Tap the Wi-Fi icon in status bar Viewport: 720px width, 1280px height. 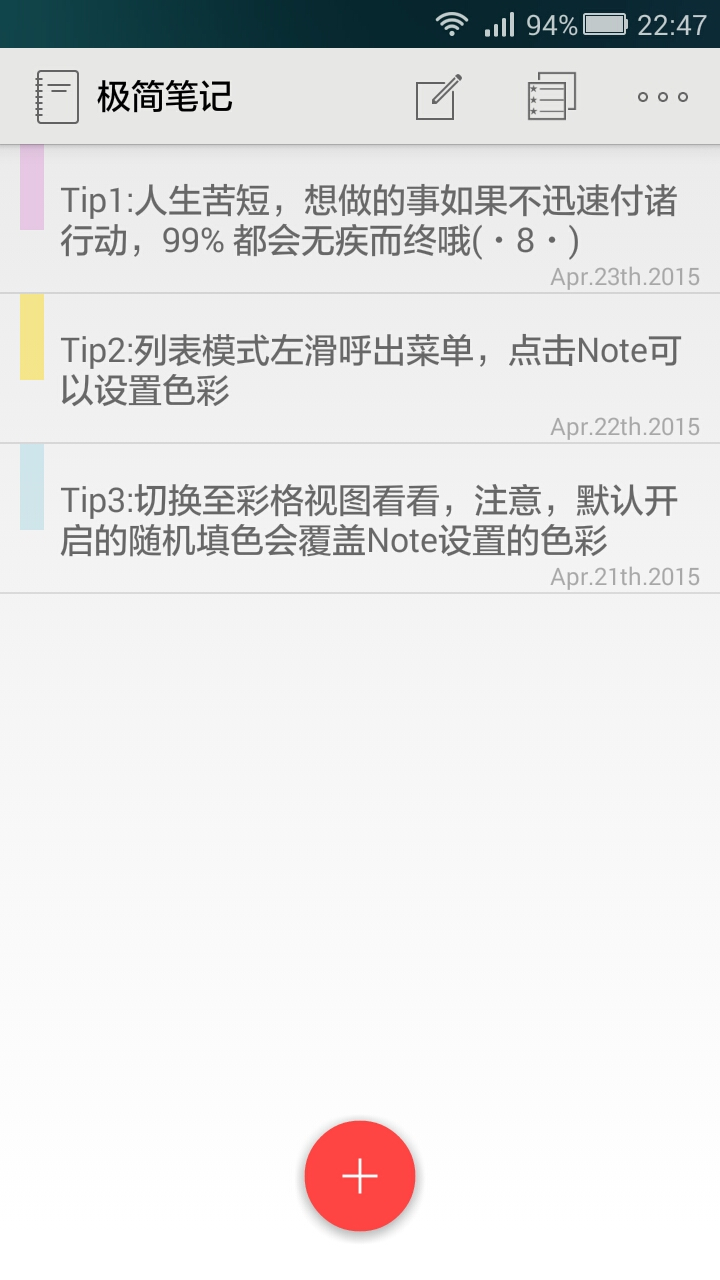(x=452, y=22)
